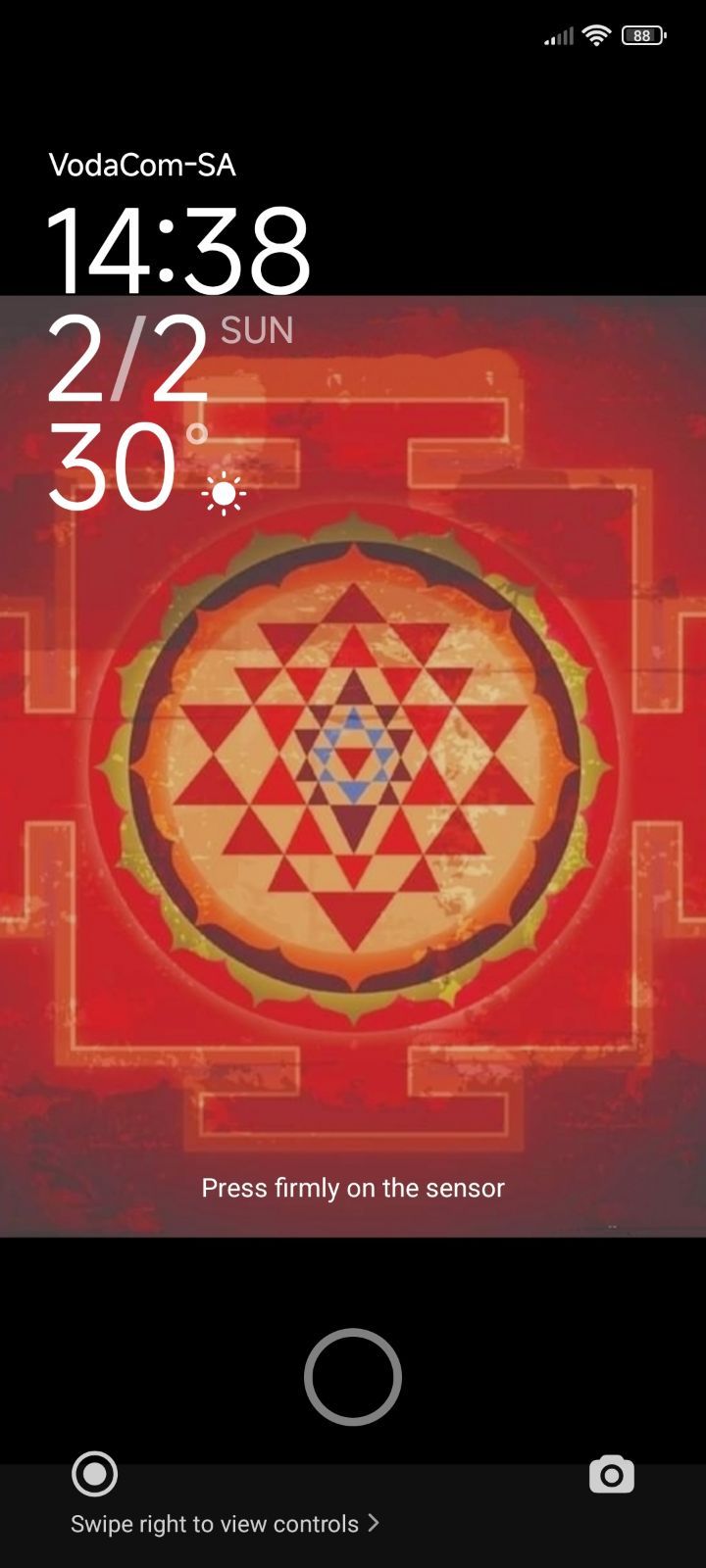The width and height of the screenshot is (706, 1568).
Task: Tap the smart controls shortcut icon
Action: (95, 1474)
